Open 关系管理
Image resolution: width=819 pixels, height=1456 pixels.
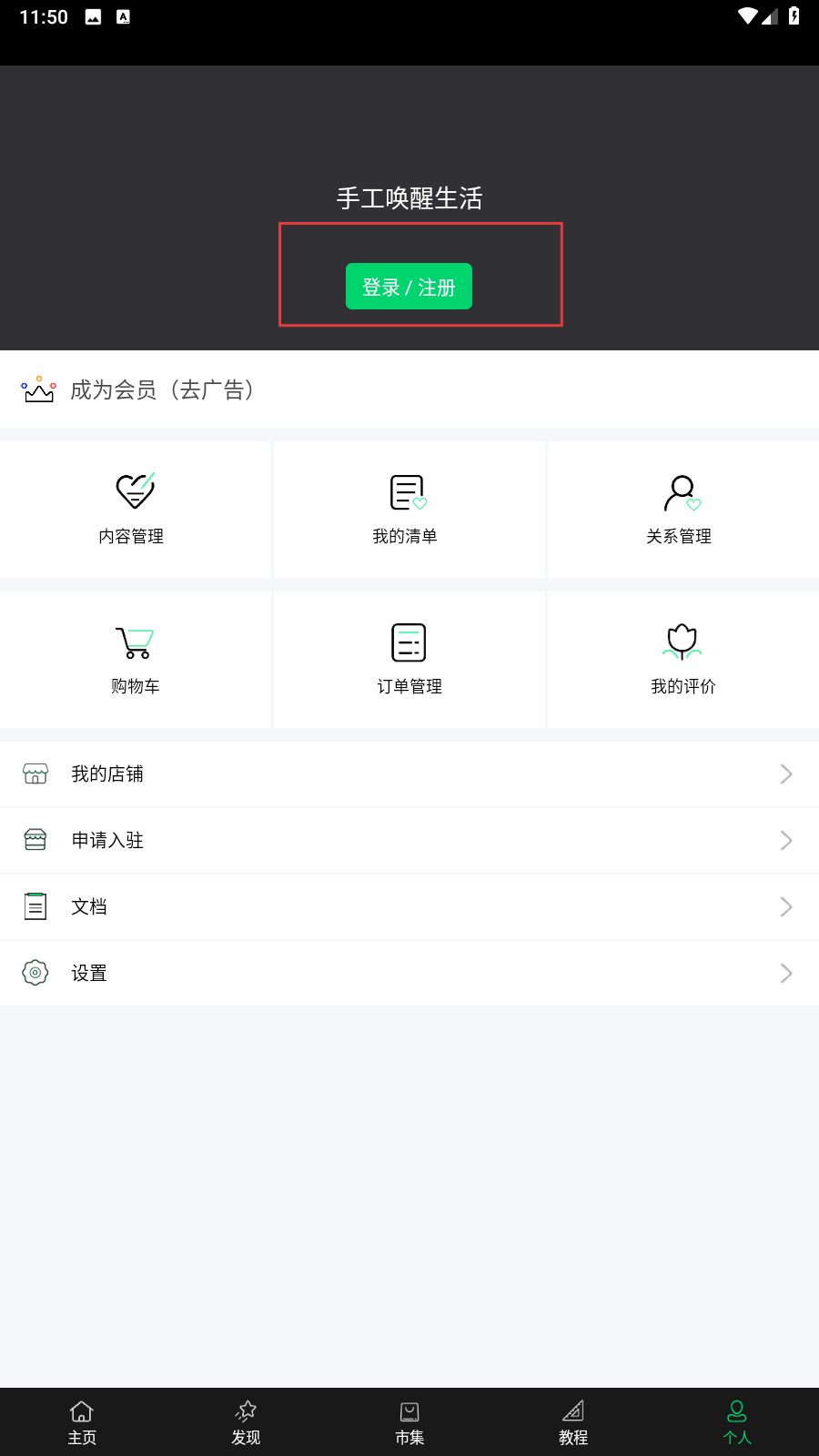pos(682,509)
